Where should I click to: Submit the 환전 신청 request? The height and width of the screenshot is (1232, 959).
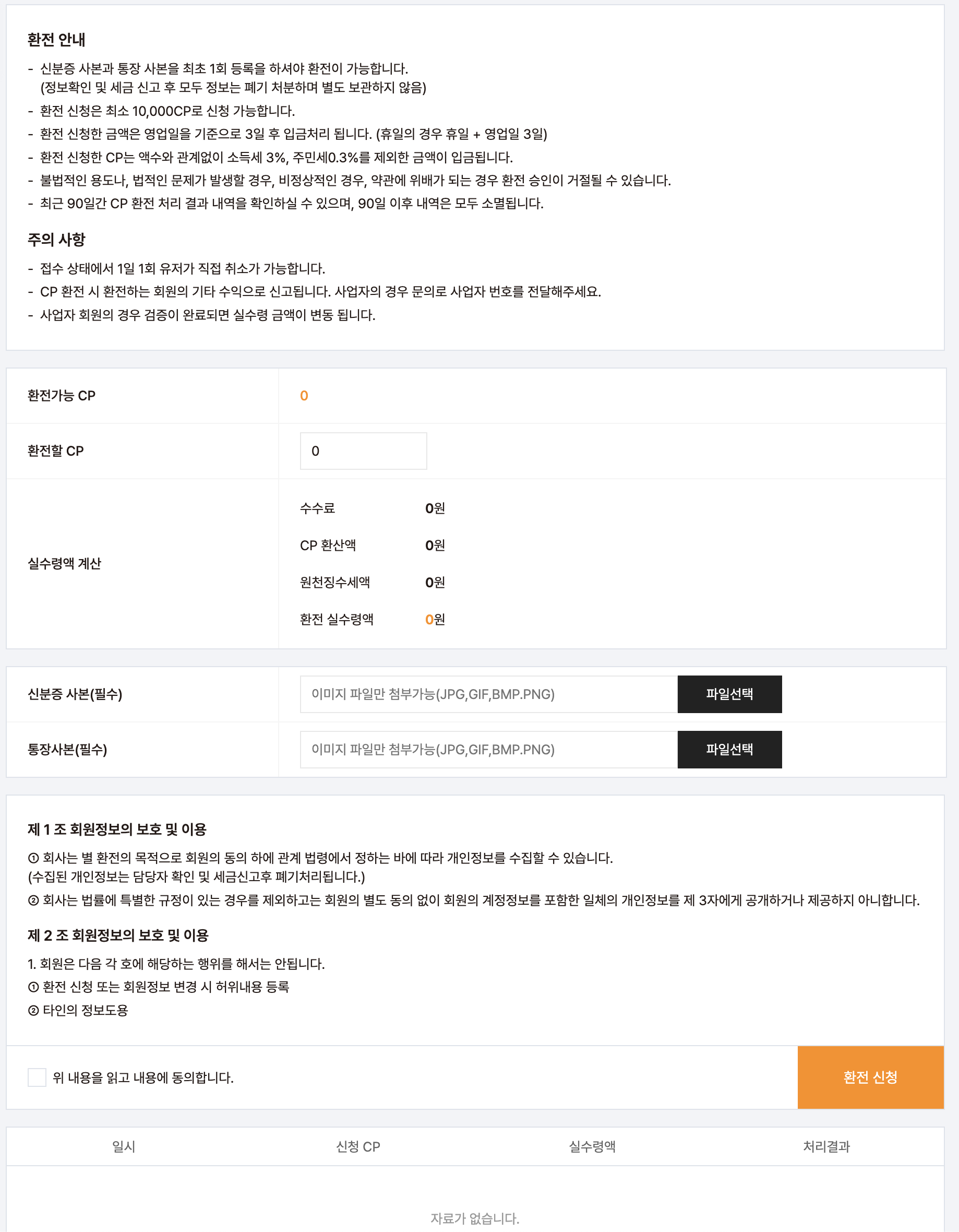(x=870, y=1077)
